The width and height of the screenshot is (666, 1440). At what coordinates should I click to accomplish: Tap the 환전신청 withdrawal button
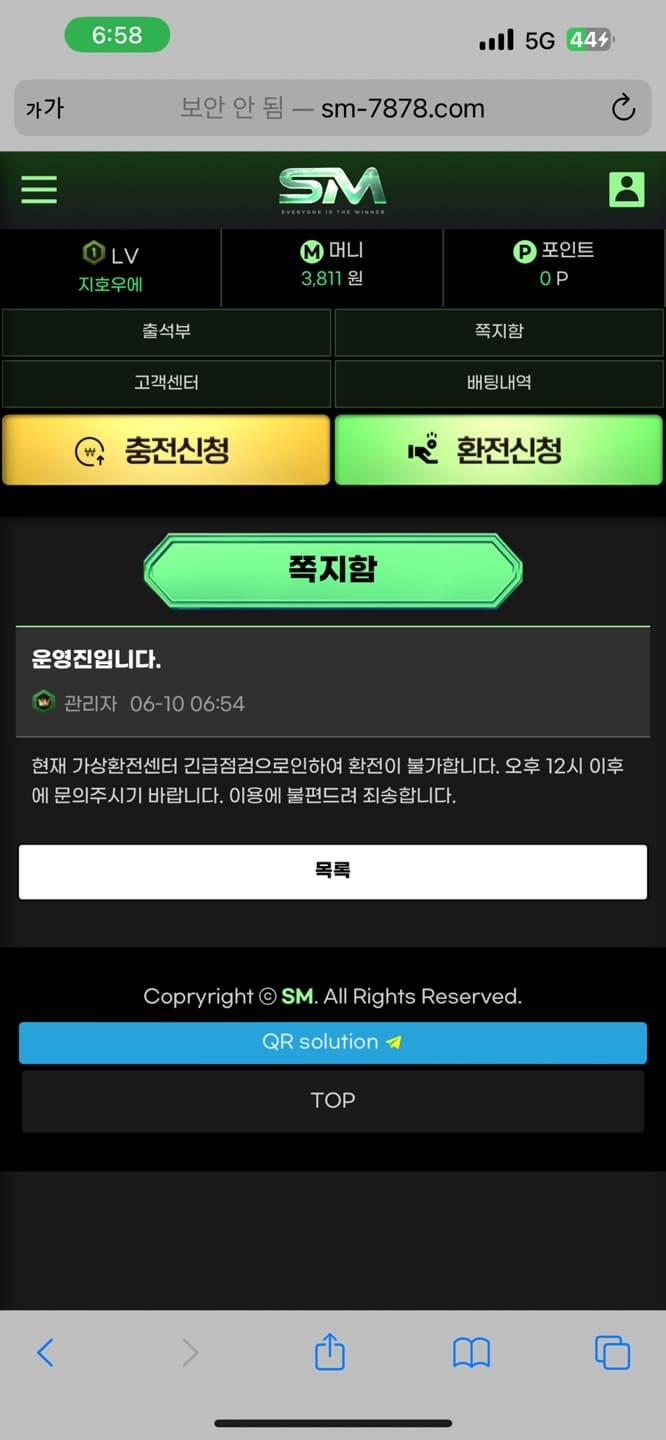point(499,450)
